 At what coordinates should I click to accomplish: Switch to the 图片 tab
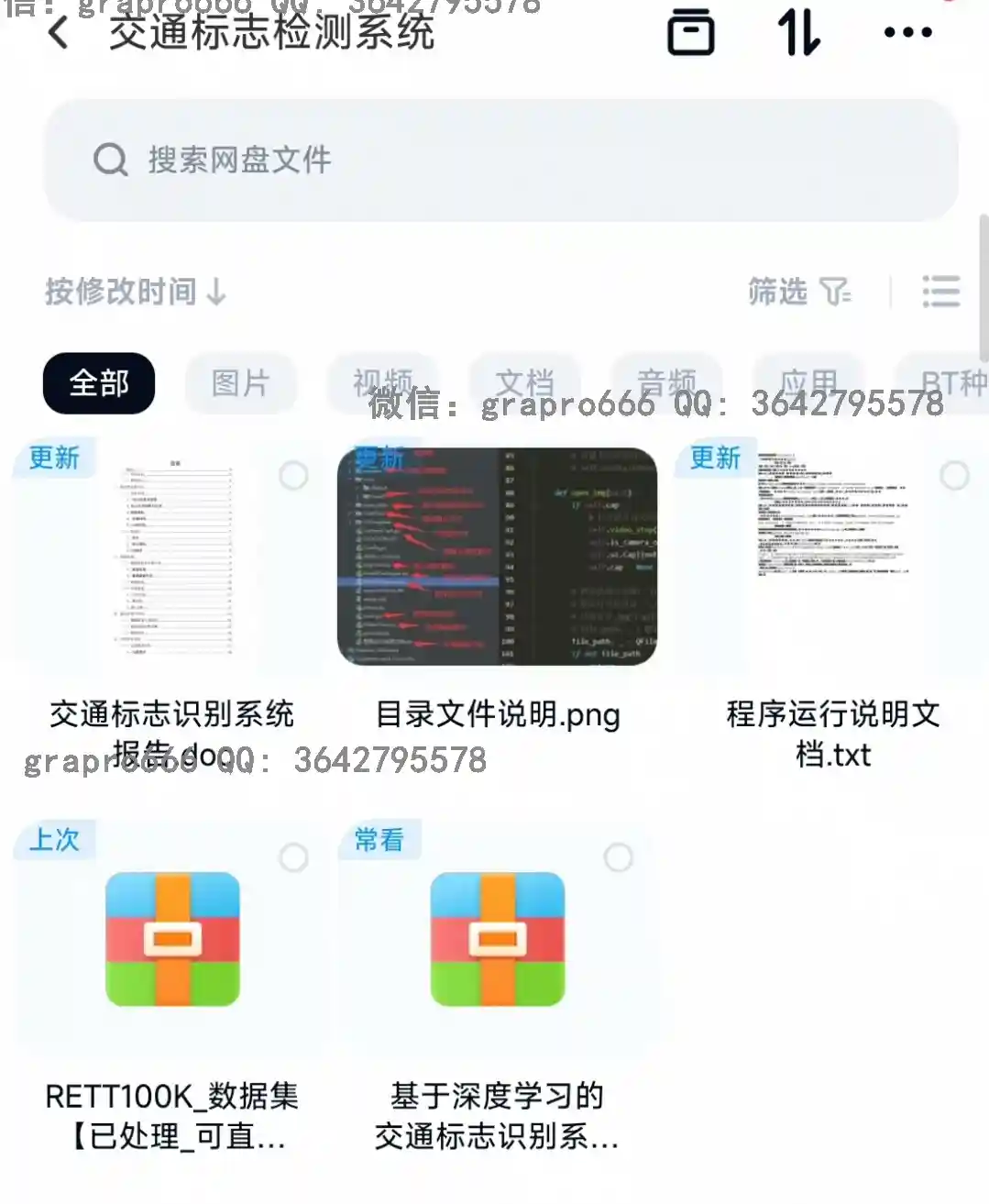[x=241, y=383]
